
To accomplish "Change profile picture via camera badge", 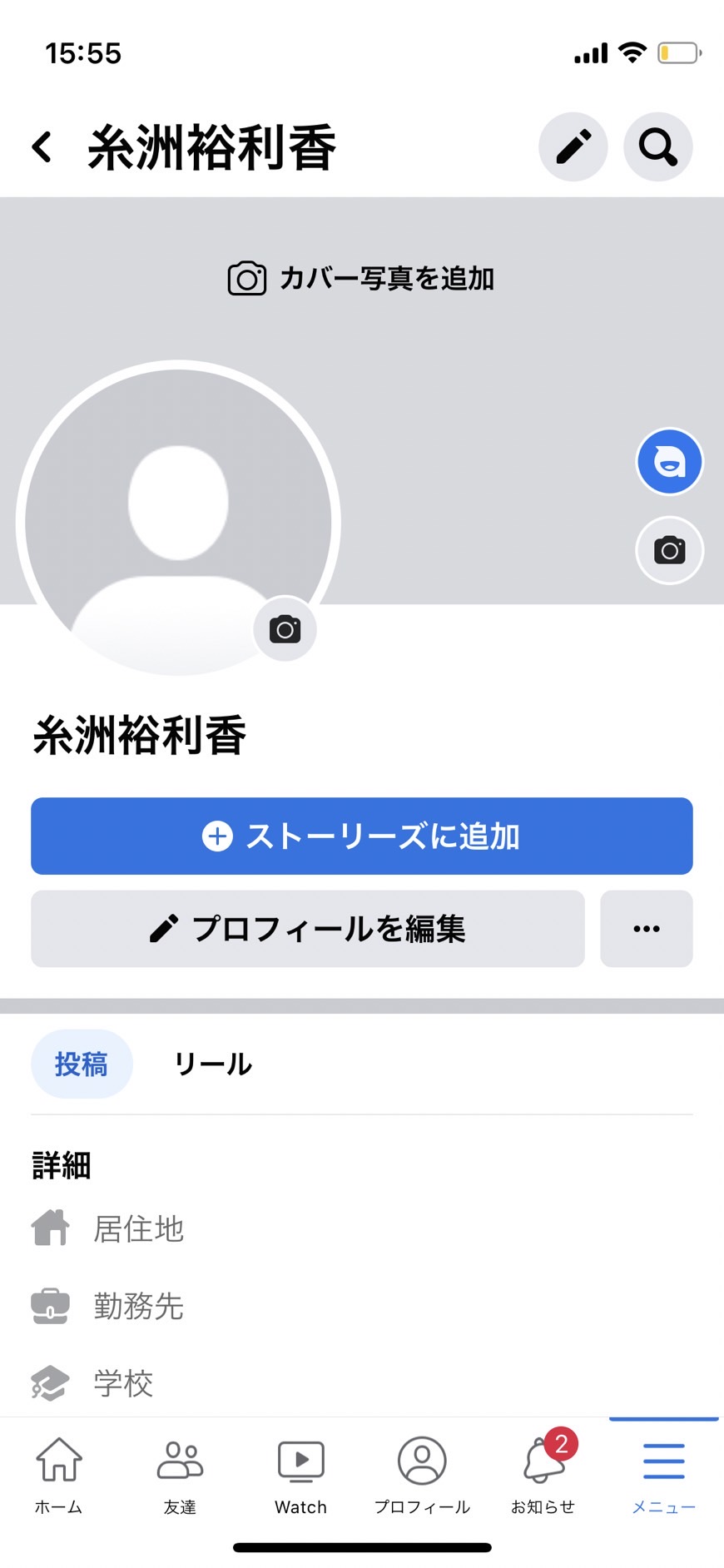I will click(285, 629).
